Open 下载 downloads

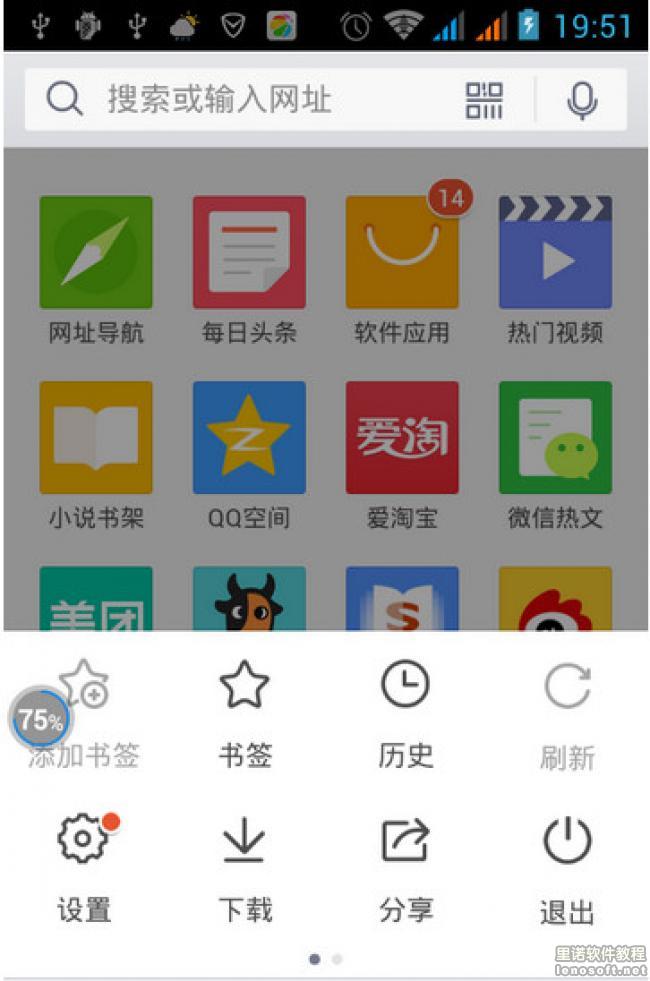pos(245,865)
